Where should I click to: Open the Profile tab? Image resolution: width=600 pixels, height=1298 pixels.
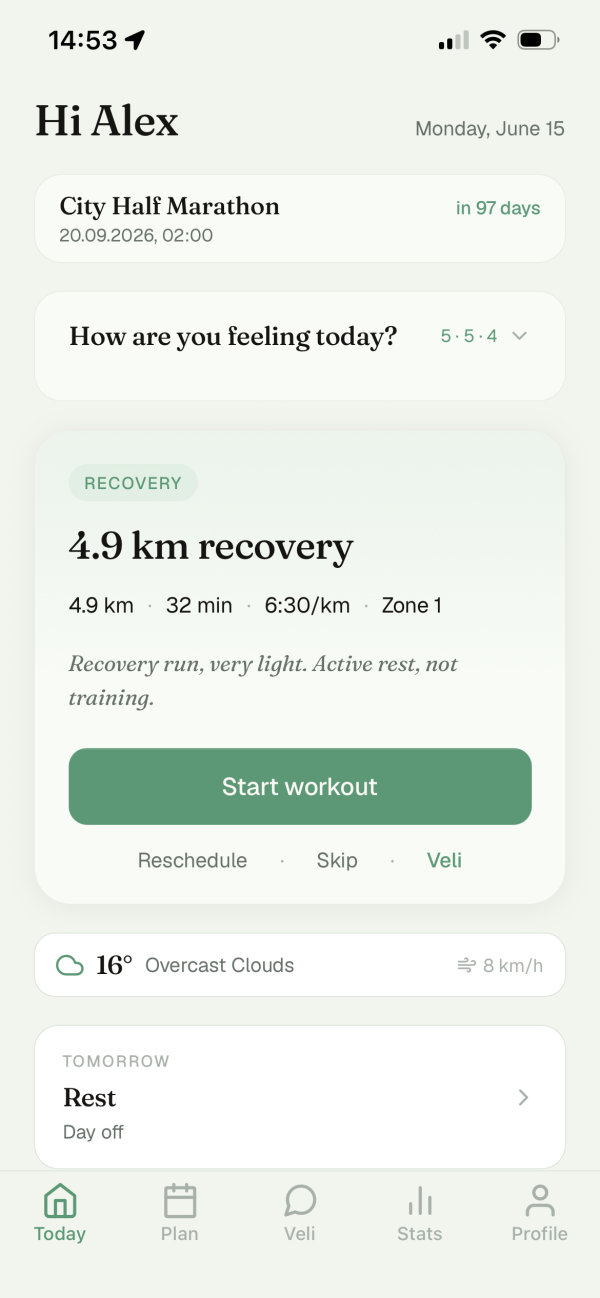pyautogui.click(x=540, y=1212)
